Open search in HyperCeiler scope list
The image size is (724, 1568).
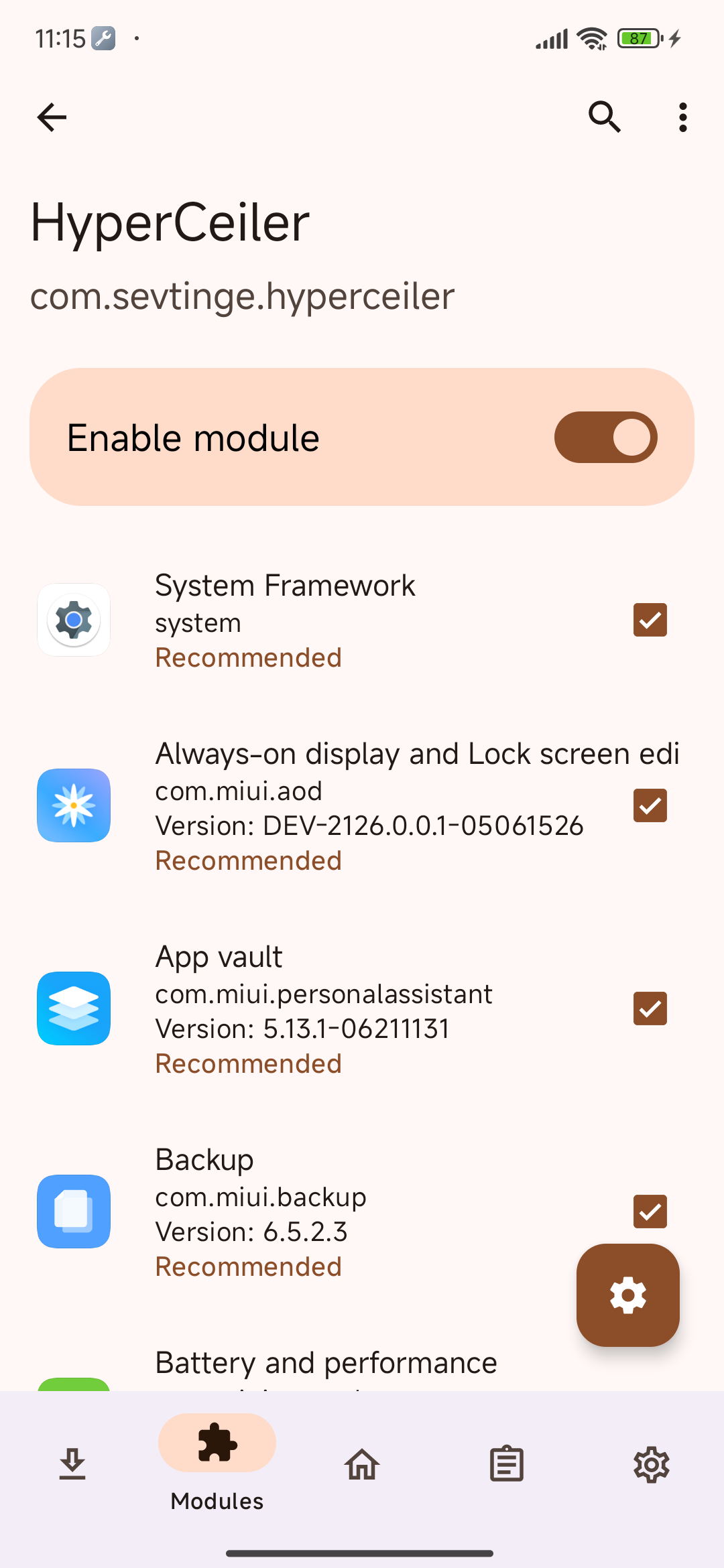tap(605, 117)
